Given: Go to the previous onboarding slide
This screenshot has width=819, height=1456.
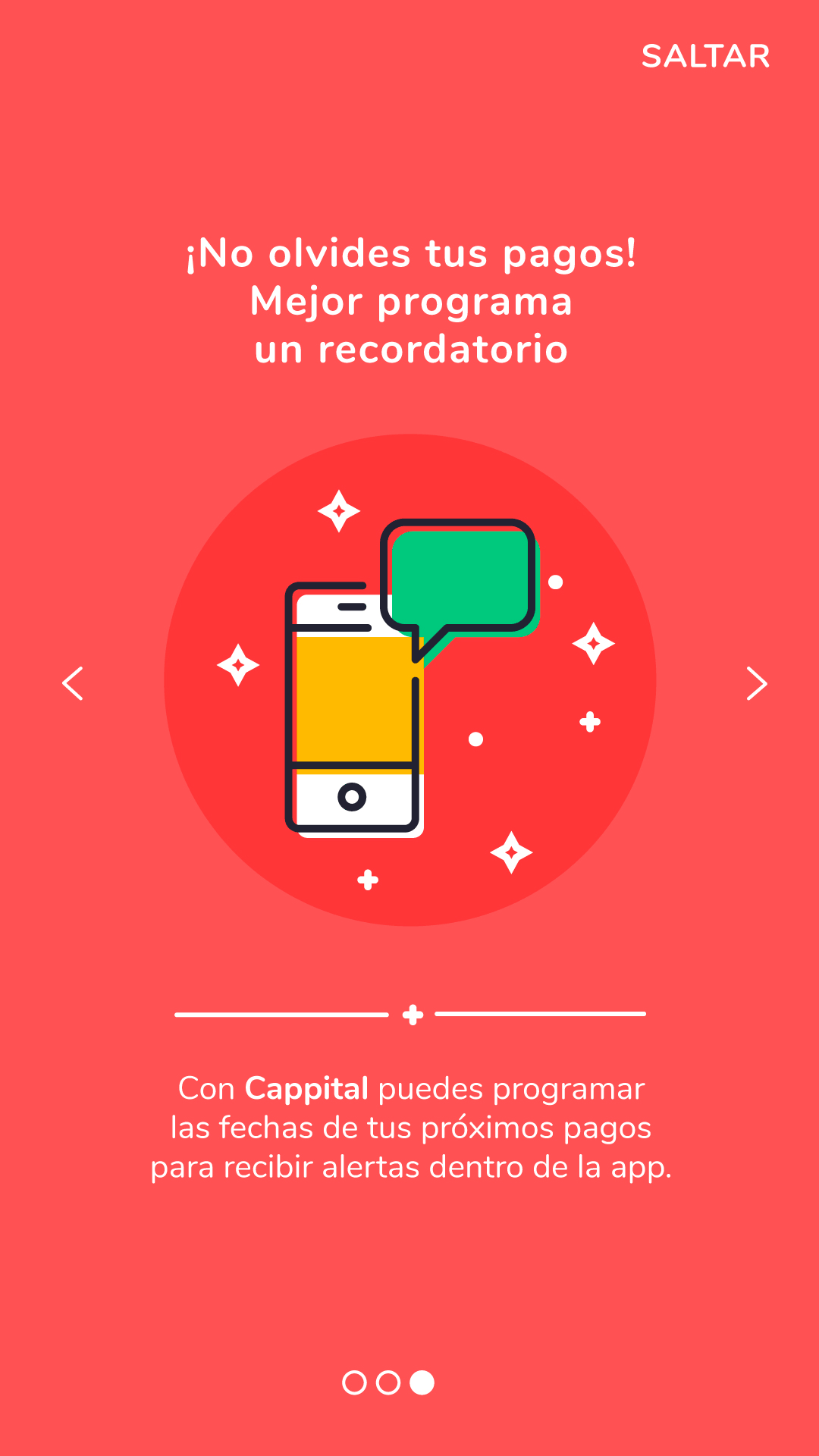Looking at the screenshot, I should coord(73,683).
